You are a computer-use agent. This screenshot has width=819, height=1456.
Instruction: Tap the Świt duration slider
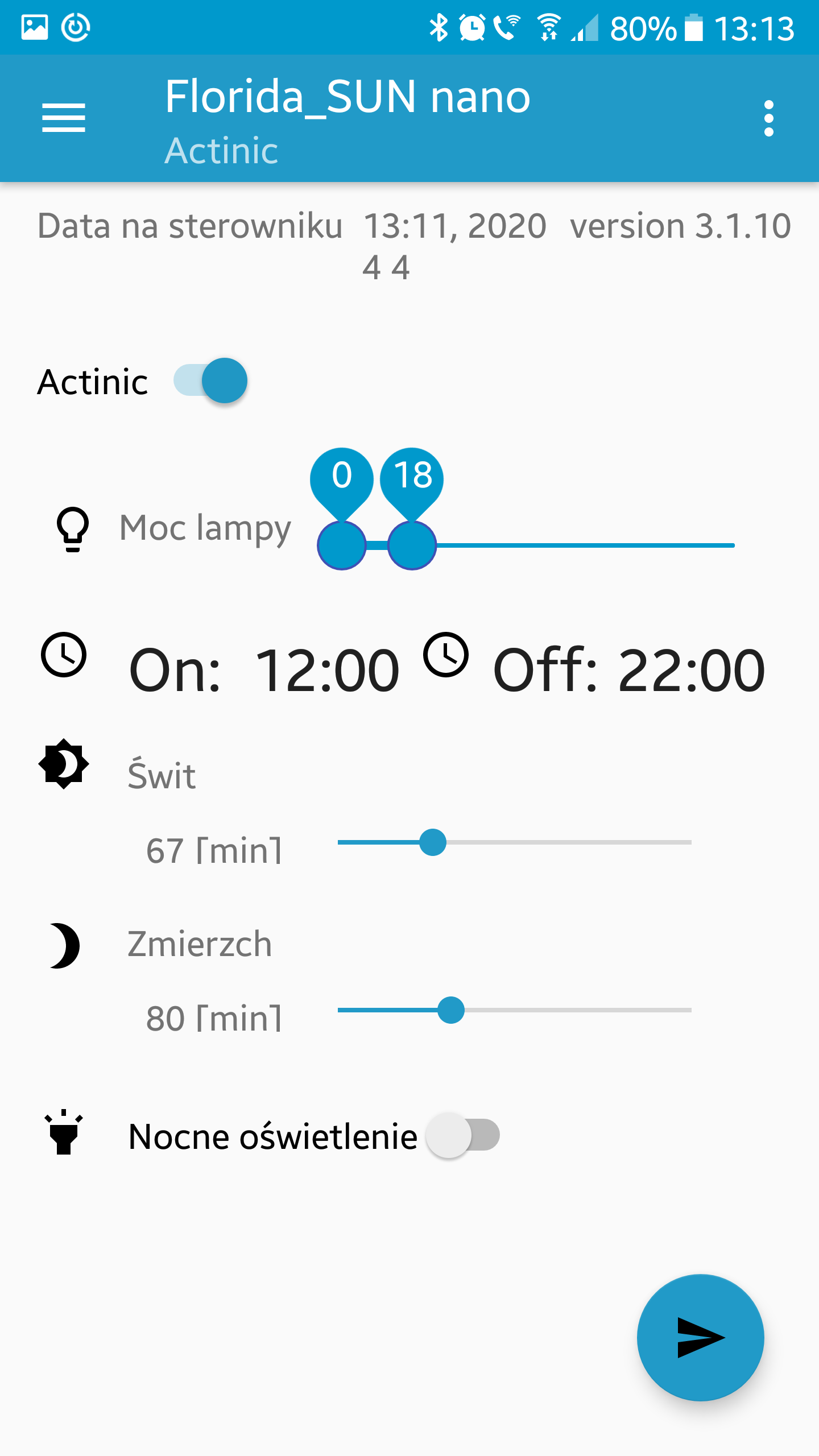pos(514,842)
